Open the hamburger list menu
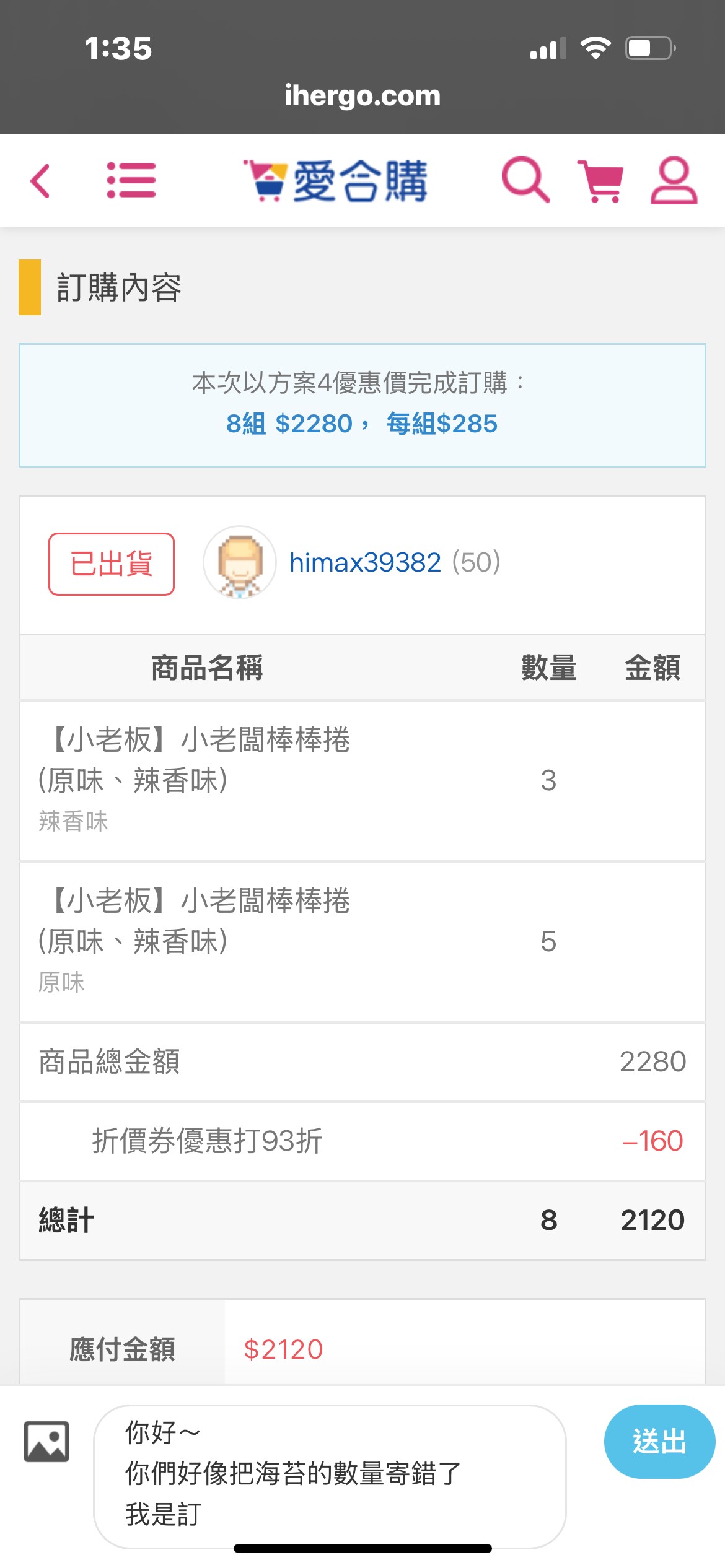Screen dimensions: 725x1568 [x=131, y=180]
